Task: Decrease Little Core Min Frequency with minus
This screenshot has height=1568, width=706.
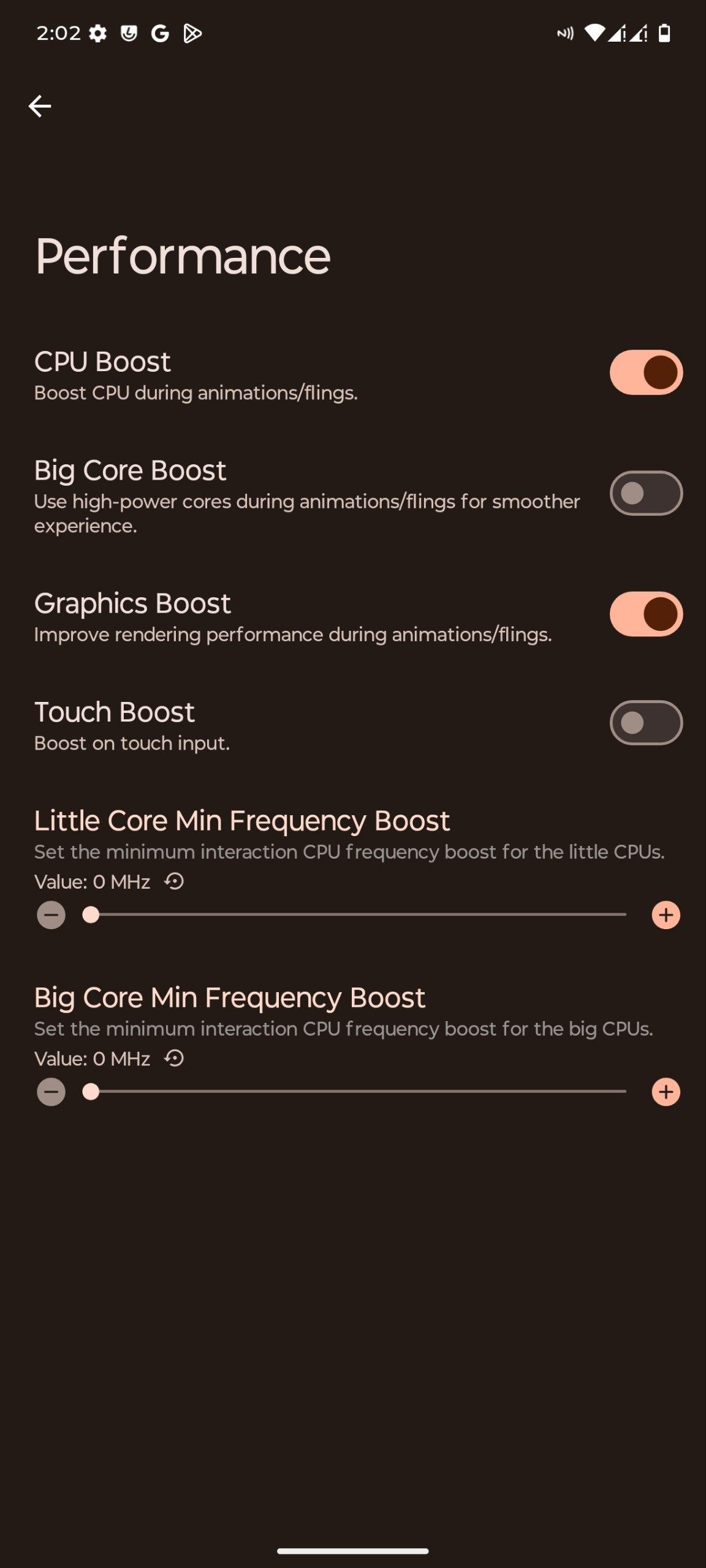Action: pyautogui.click(x=51, y=915)
